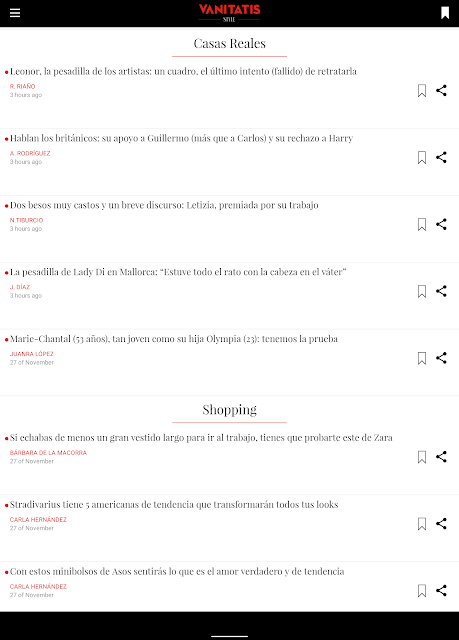Open the Leonor pesadilla de los artistas article
Screen dimensions: 459x640
(x=183, y=71)
